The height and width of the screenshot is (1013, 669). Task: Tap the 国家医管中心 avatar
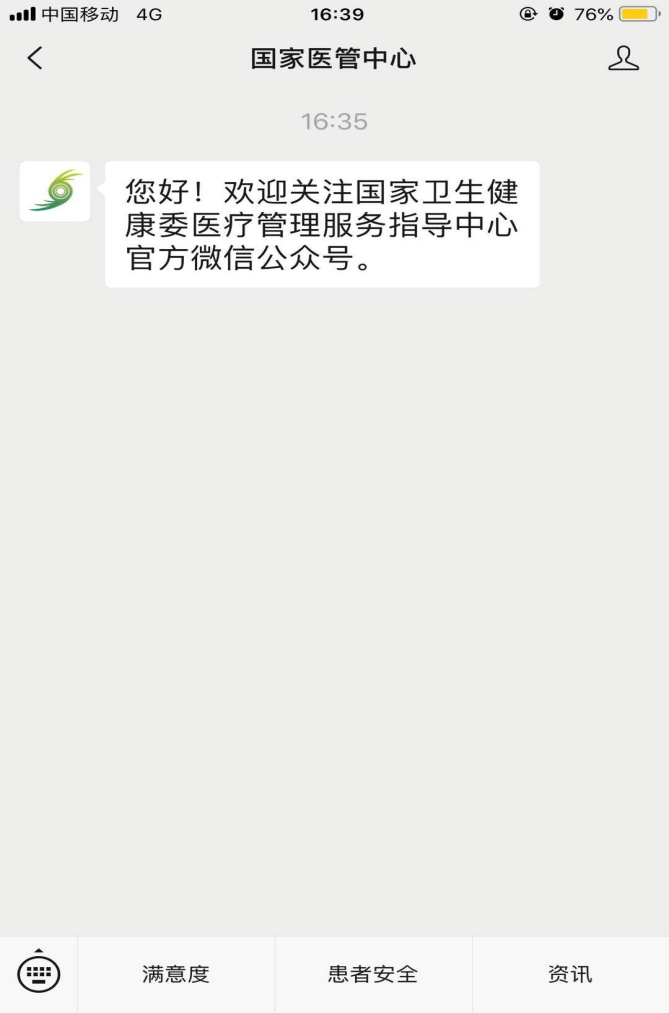tap(55, 191)
